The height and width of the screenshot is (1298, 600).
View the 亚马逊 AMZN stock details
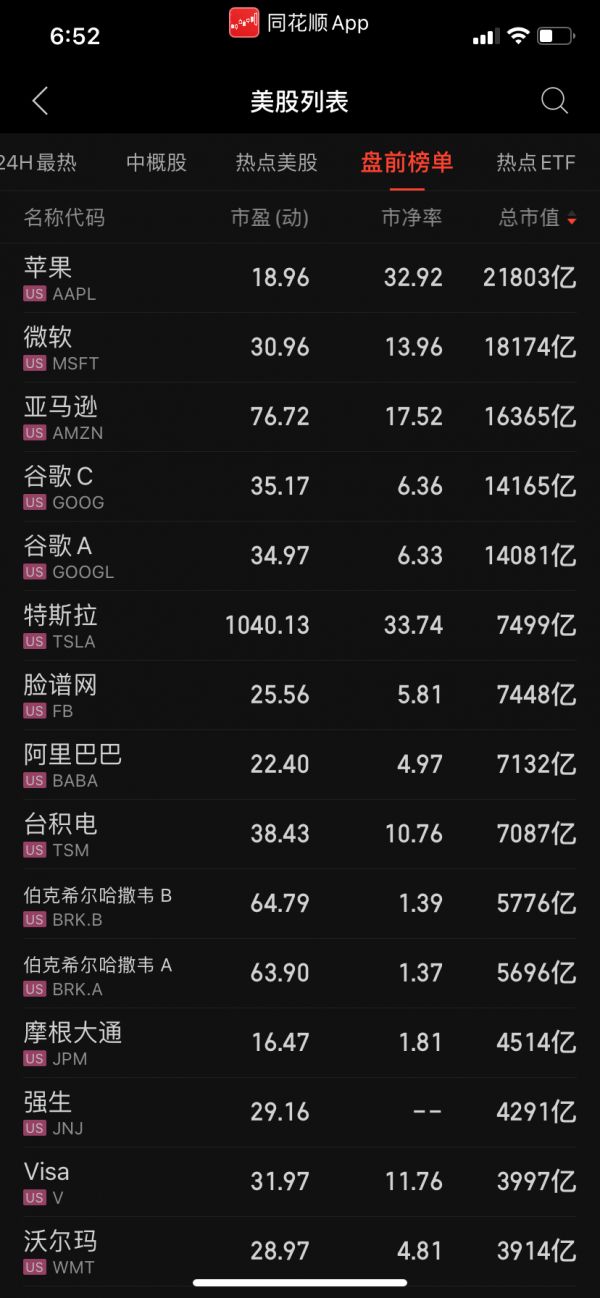pos(300,417)
